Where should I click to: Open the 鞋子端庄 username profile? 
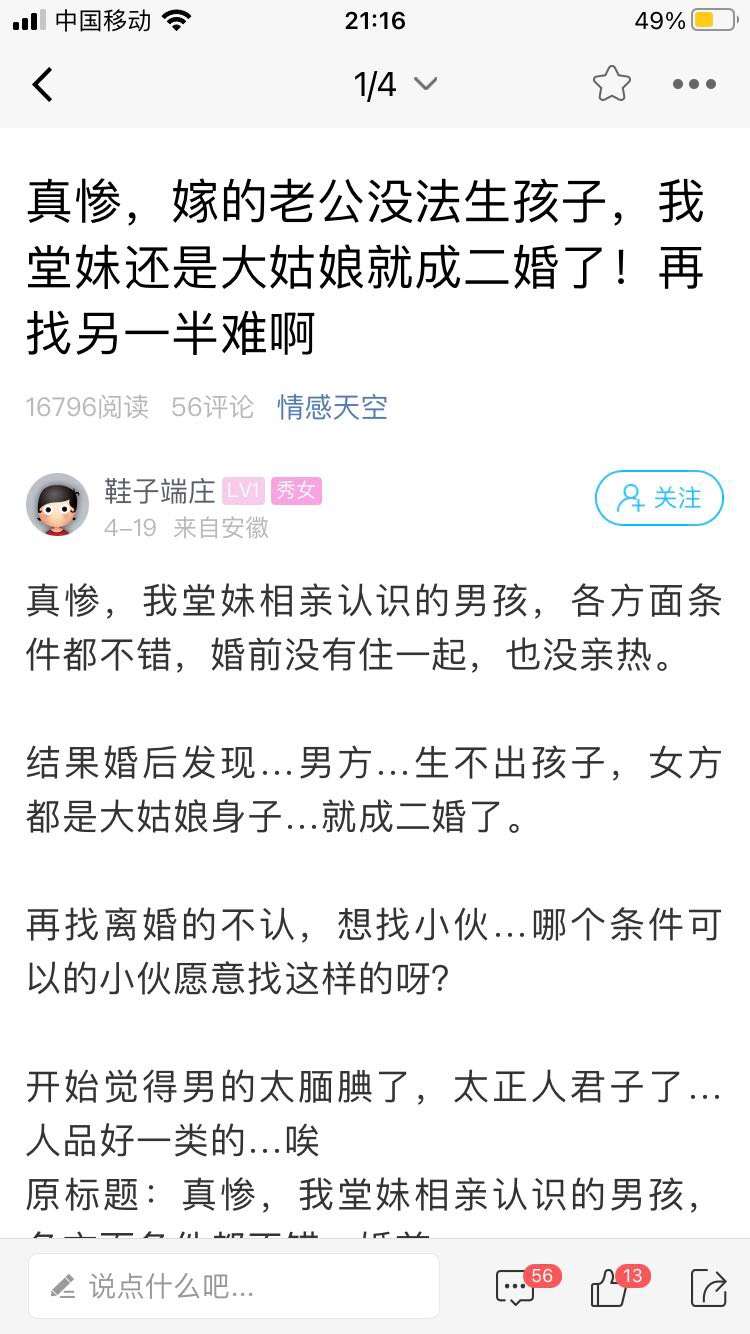point(160,491)
